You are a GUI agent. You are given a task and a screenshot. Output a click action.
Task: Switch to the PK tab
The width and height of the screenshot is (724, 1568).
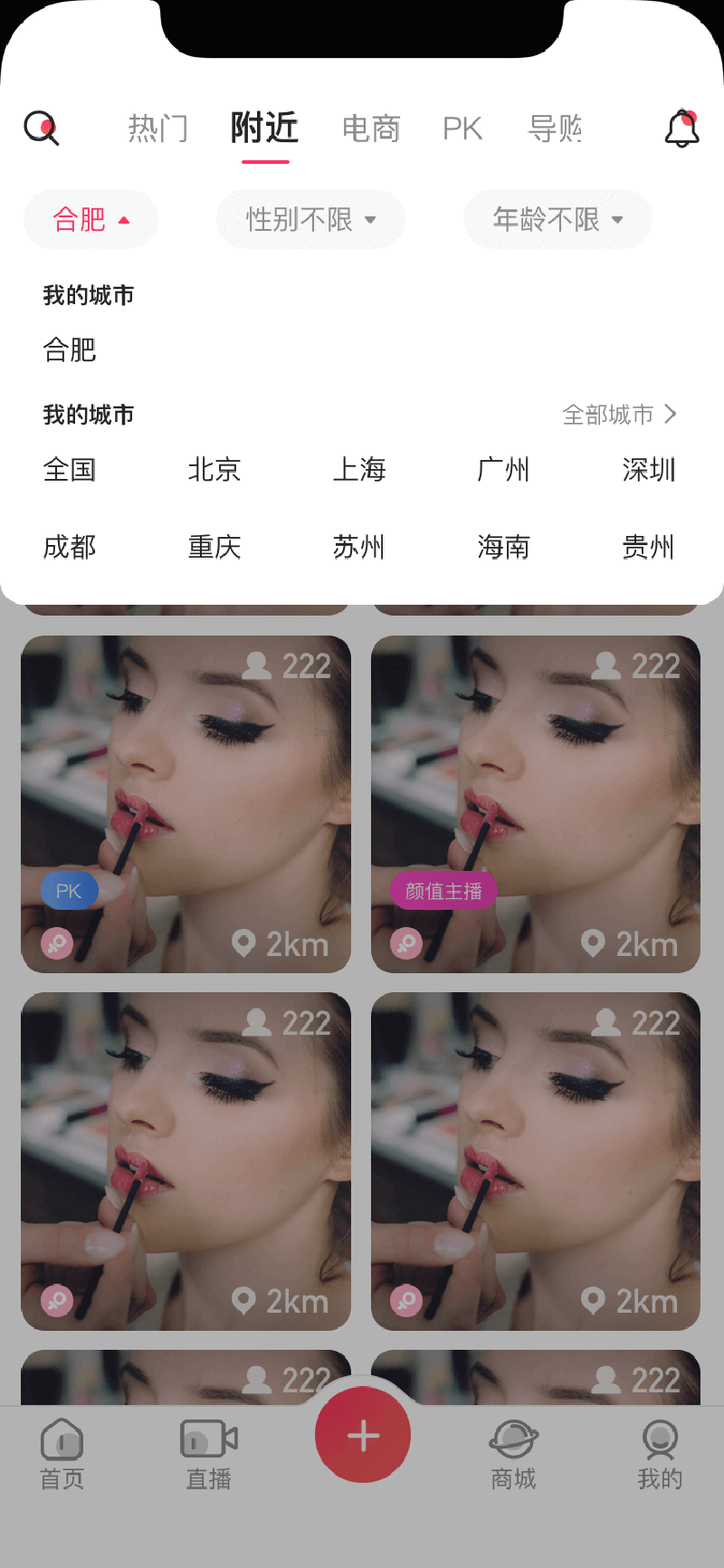pyautogui.click(x=462, y=129)
